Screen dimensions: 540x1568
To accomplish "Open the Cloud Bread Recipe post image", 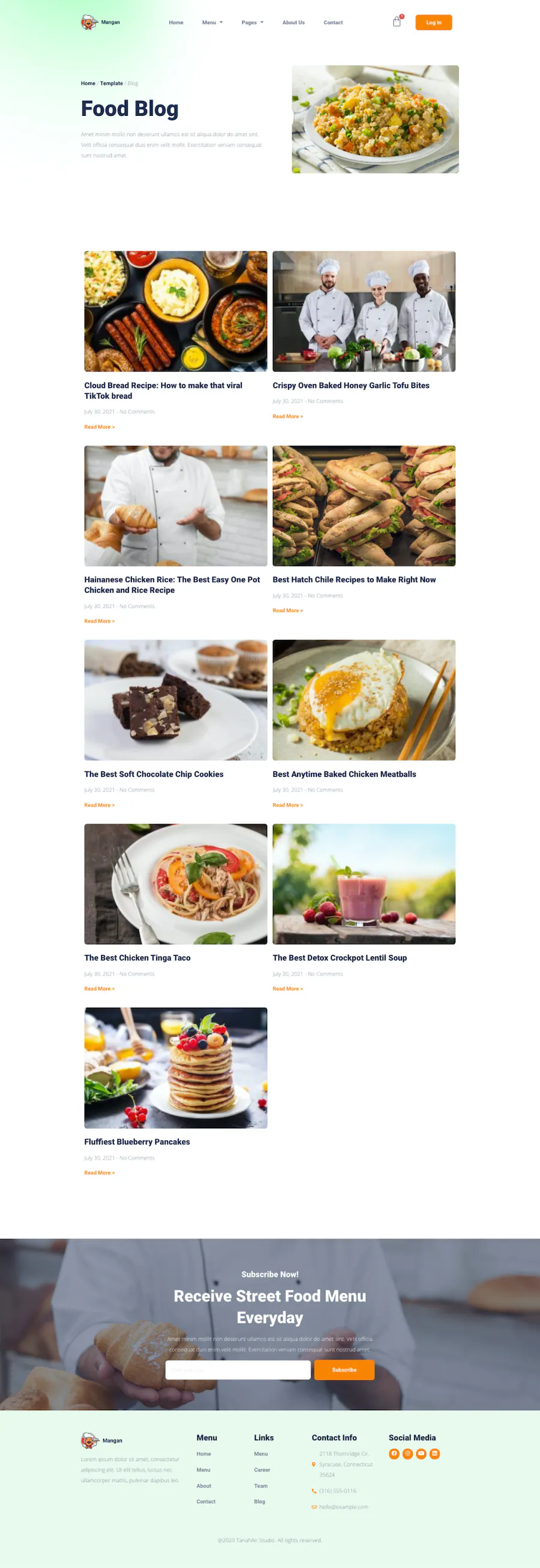I will tap(175, 311).
